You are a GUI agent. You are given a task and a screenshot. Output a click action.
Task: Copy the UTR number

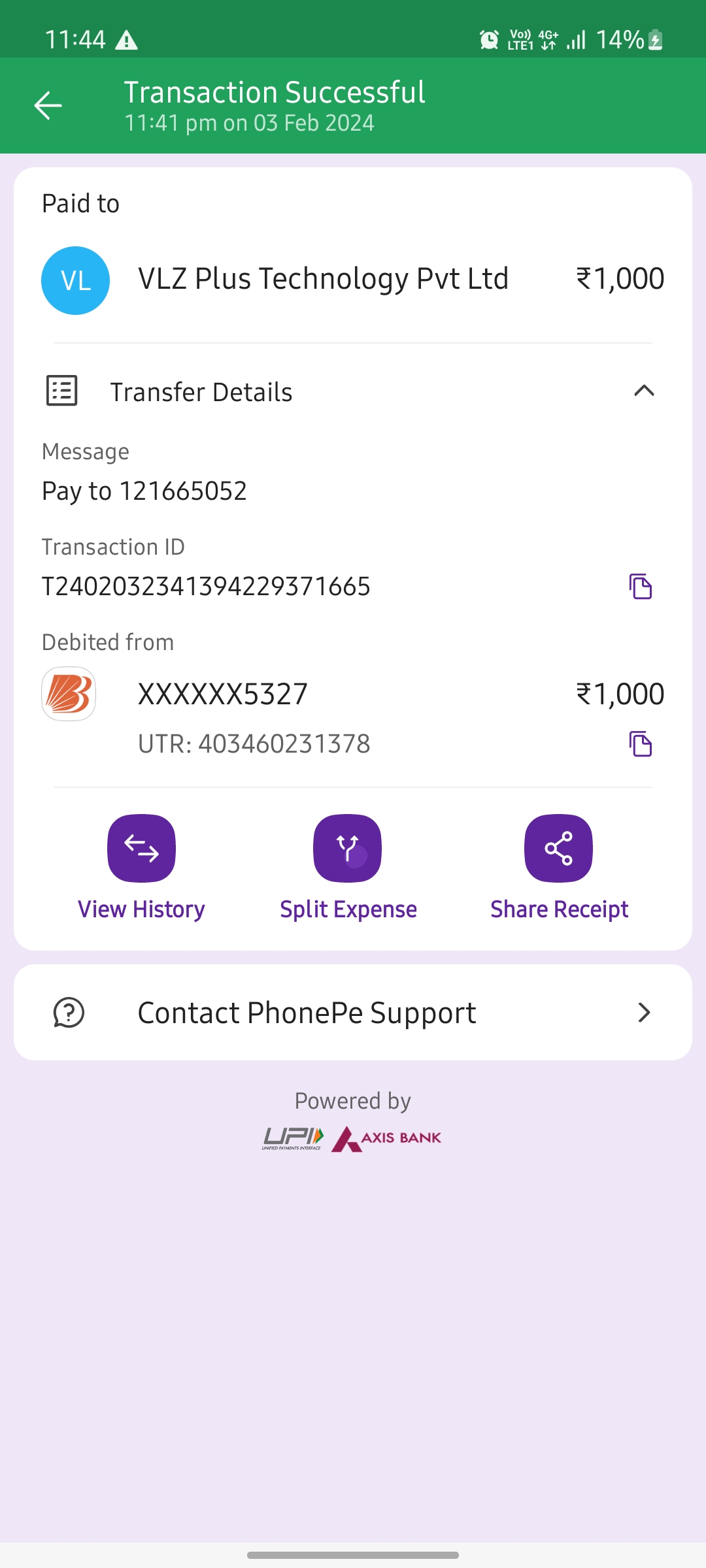pos(641,743)
